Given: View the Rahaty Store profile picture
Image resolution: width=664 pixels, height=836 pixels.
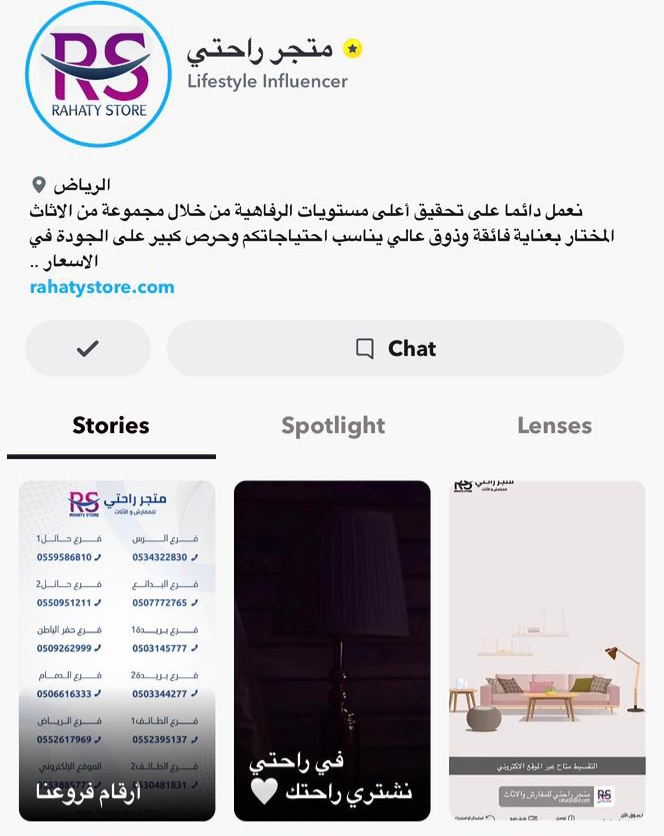Looking at the screenshot, I should coord(99,74).
